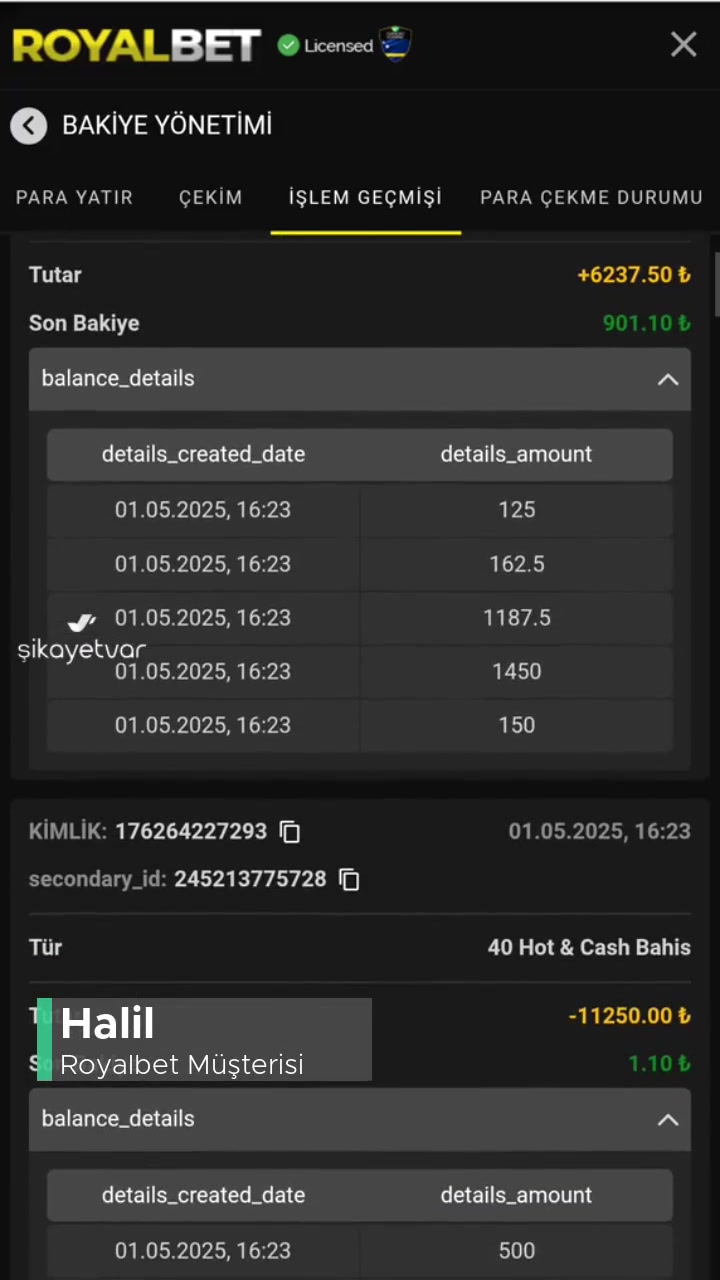Select the PARA ÇEKME DURUMU tab
Screen dimensions: 720x1280
point(591,197)
